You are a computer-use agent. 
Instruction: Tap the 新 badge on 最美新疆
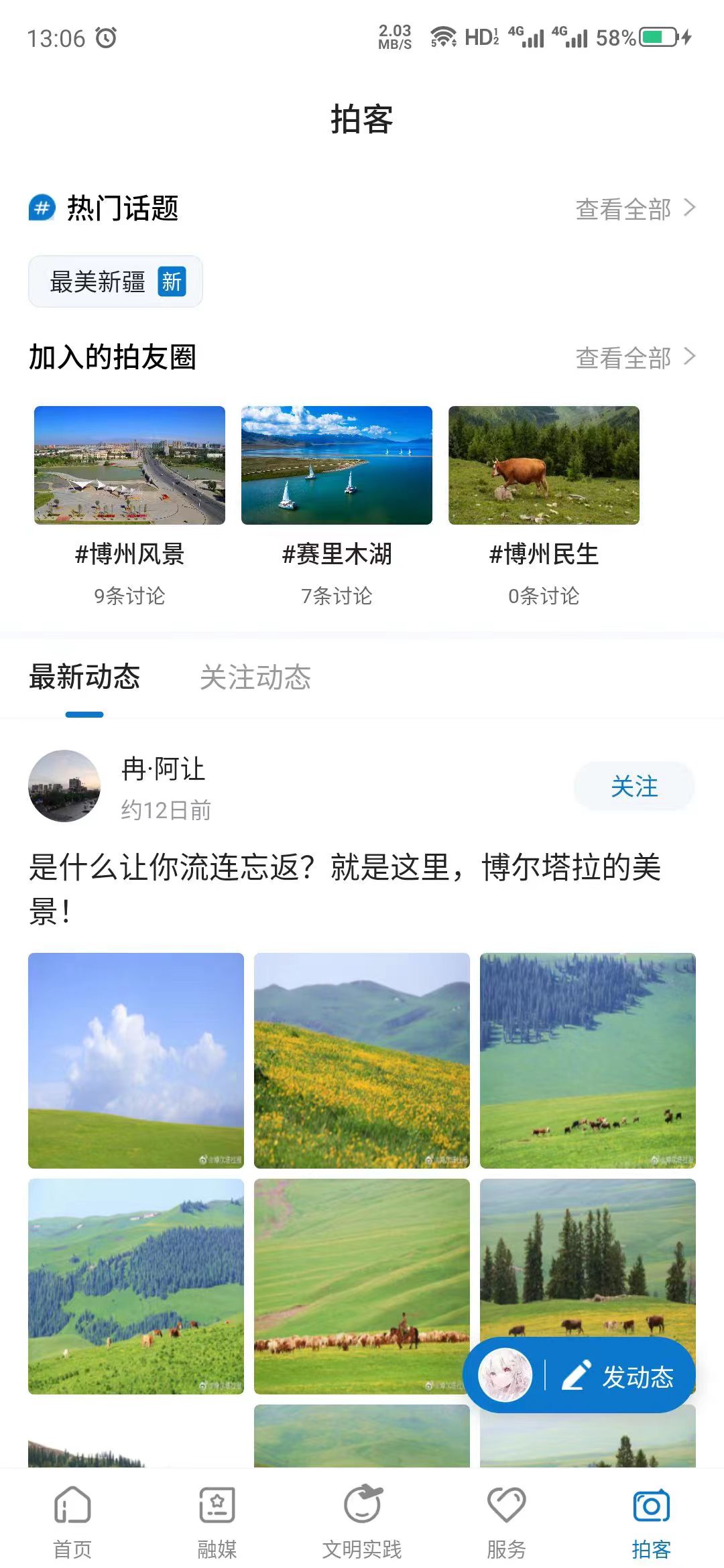172,281
